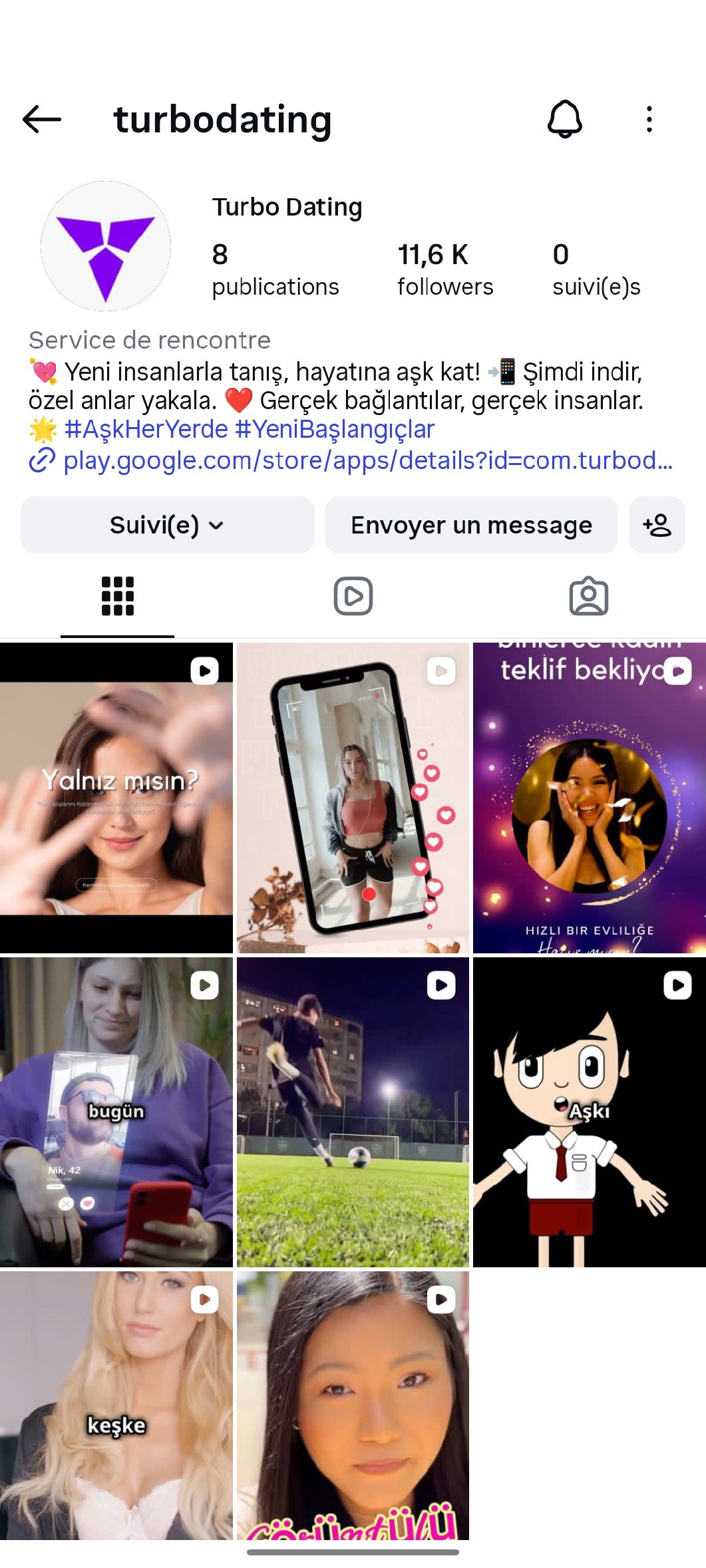The height and width of the screenshot is (1568, 706).
Task: Tap Envoyer un message button
Action: tap(471, 525)
